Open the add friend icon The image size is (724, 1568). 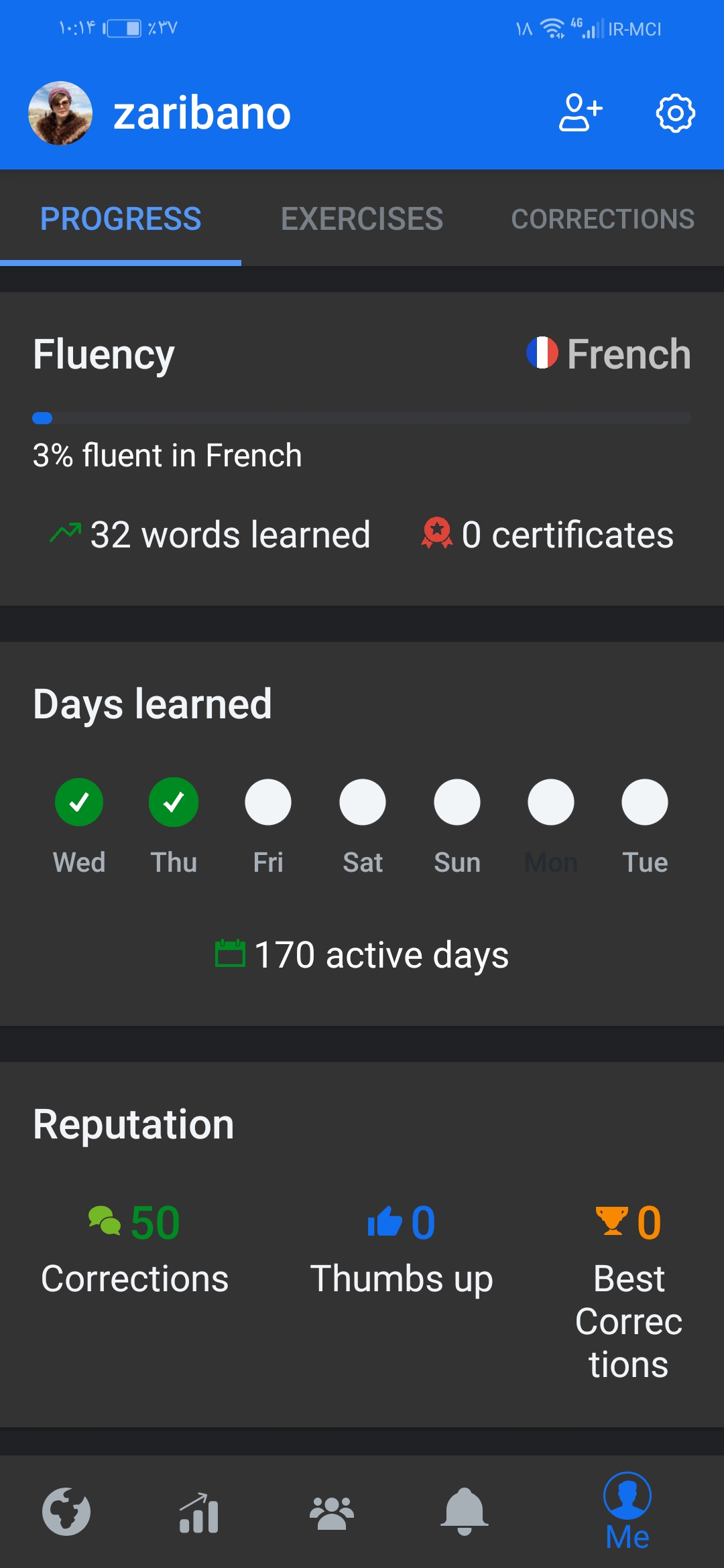click(581, 113)
